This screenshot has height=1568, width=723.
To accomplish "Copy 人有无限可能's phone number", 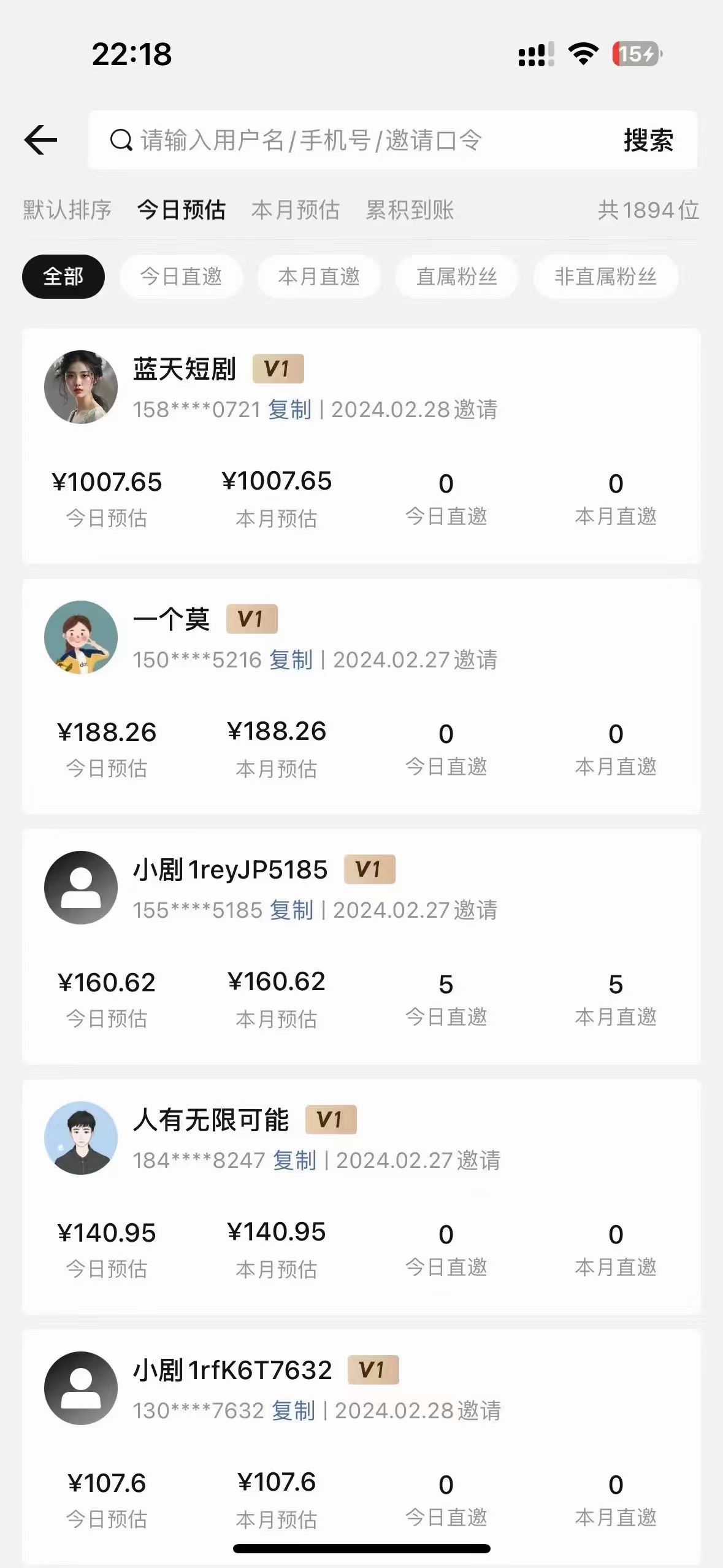I will coord(294,1160).
